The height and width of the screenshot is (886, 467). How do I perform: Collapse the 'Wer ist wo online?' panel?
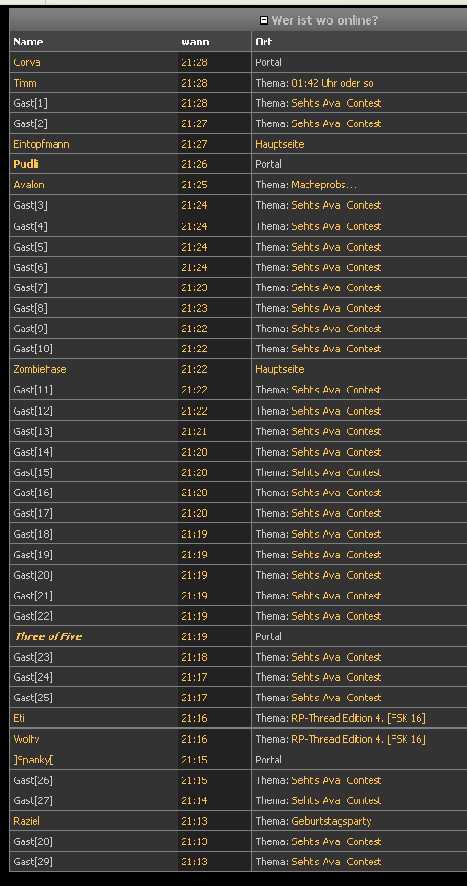[x=263, y=21]
